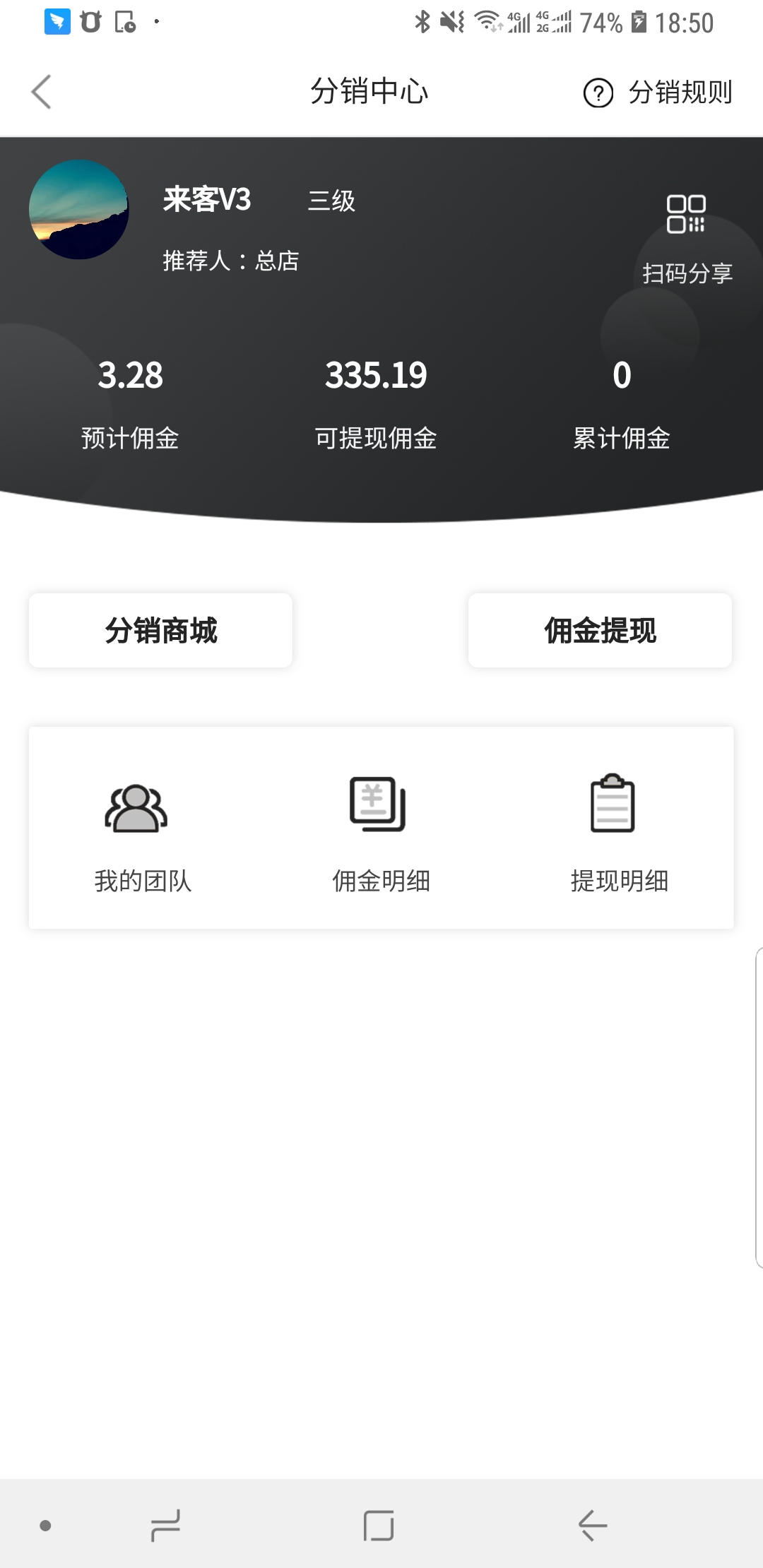This screenshot has width=763, height=1568.
Task: Go back from 分销中心 page
Action: coord(42,92)
